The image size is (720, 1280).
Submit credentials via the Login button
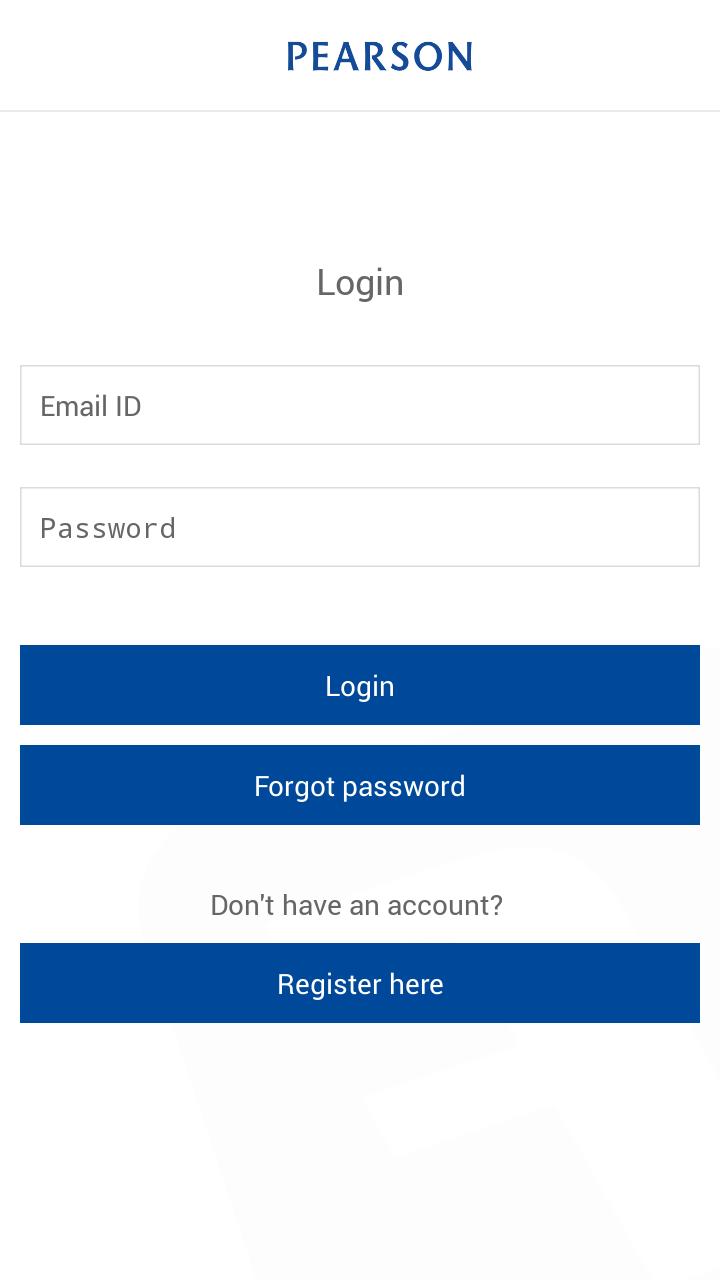tap(360, 685)
